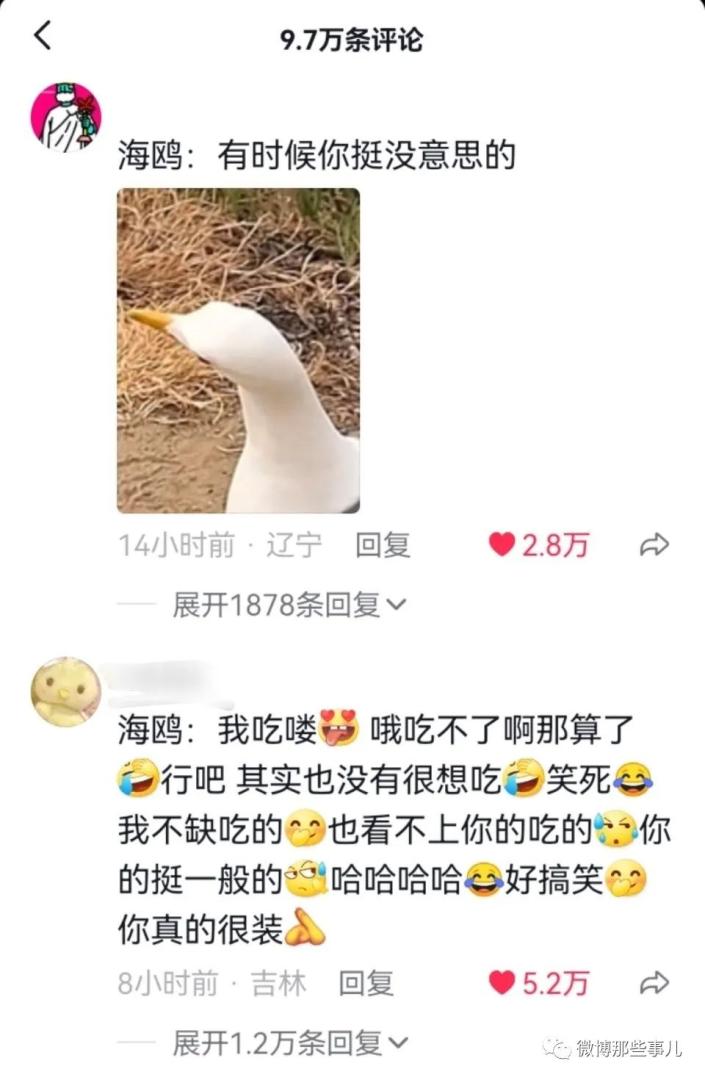Open the yellow chick avatar profile
Viewport: 705px width, 1080px height.
(x=66, y=691)
